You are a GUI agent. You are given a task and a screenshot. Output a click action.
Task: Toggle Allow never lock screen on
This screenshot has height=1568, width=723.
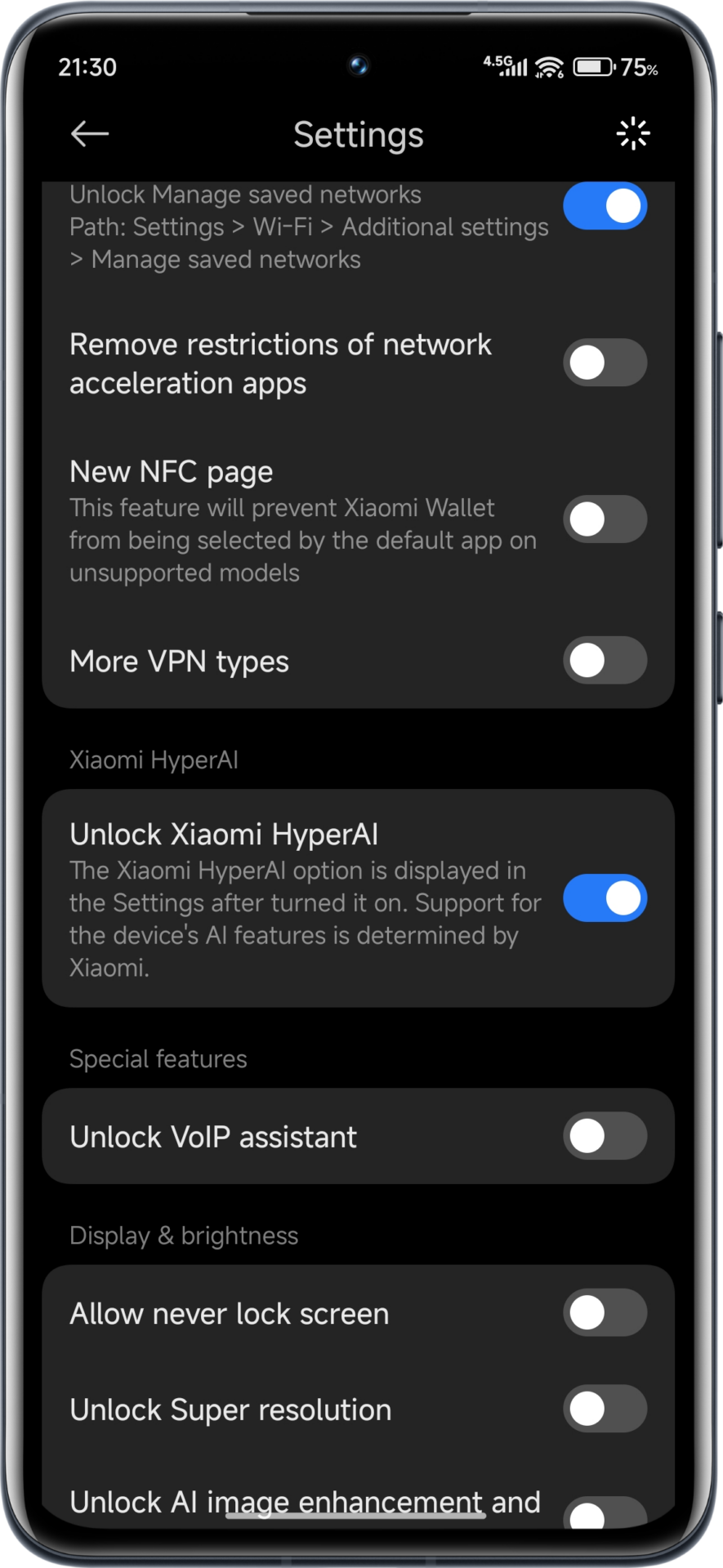pos(605,1313)
